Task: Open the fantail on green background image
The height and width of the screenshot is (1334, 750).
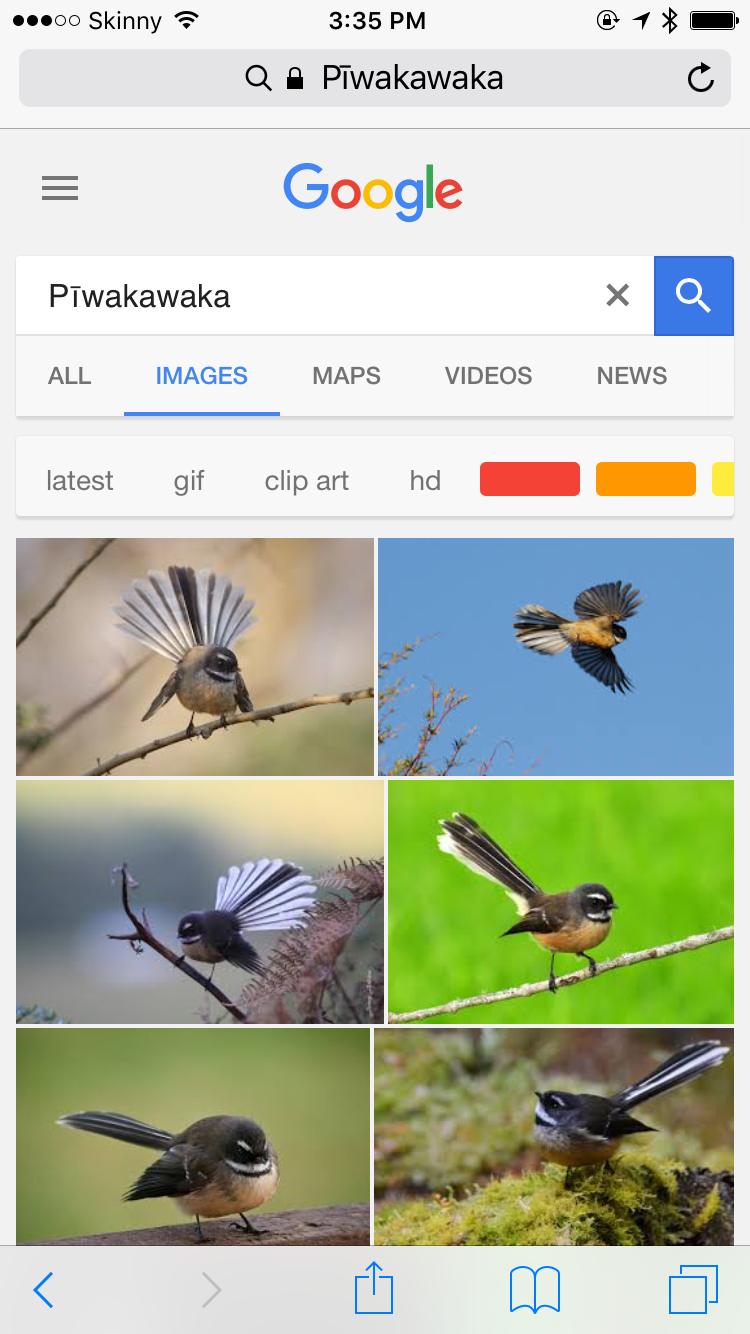Action: pos(561,901)
